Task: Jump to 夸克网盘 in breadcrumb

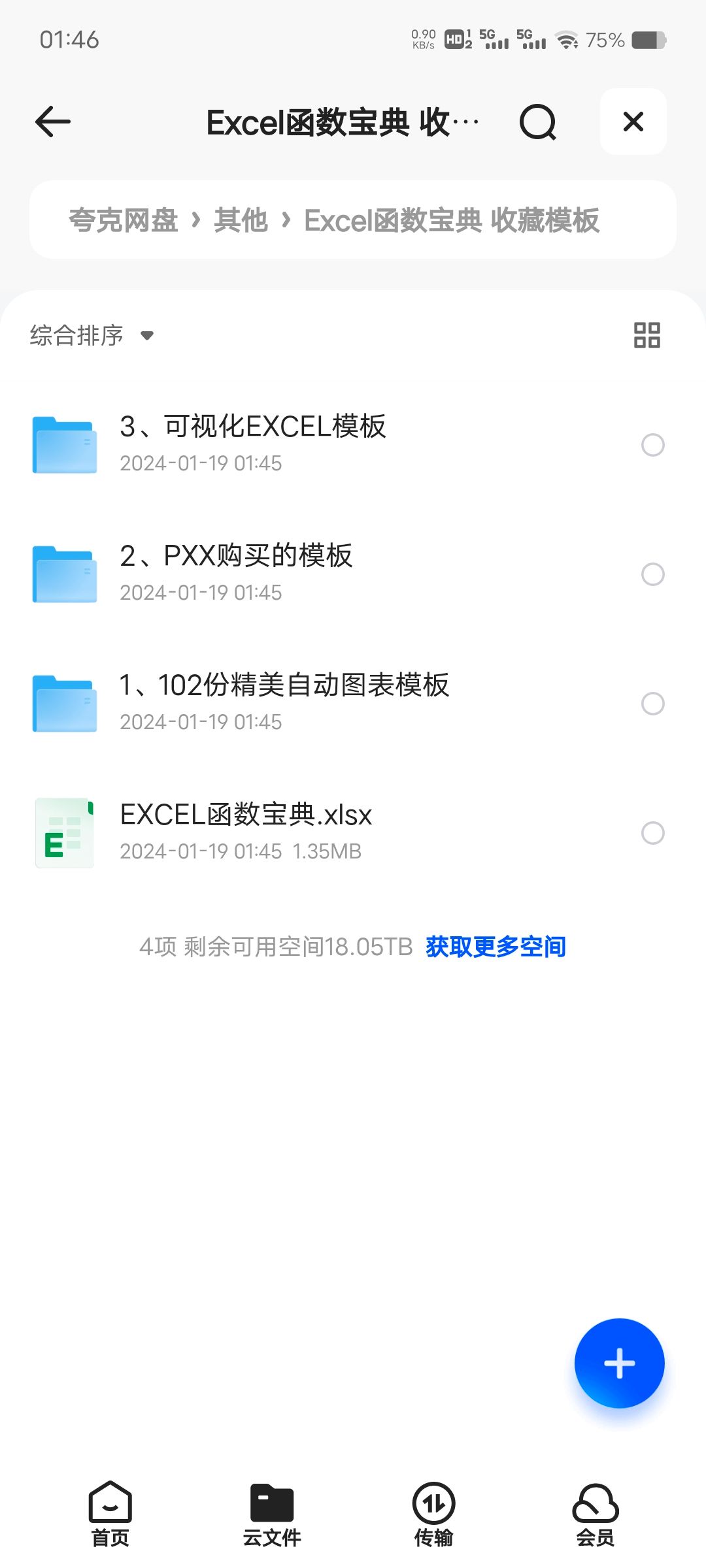Action: [x=124, y=220]
